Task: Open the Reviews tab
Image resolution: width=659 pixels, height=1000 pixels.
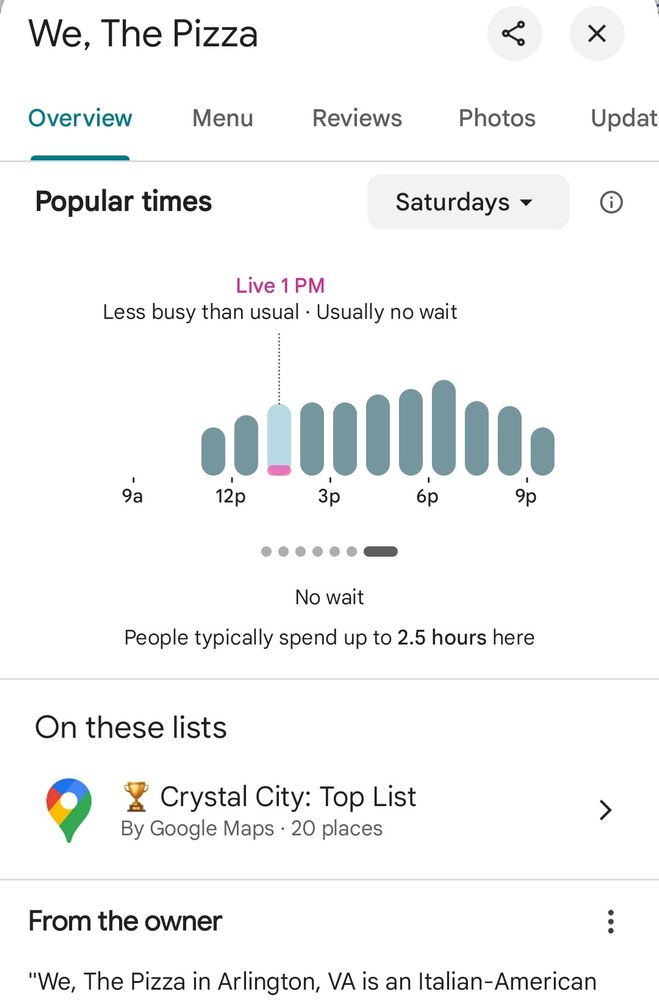Action: pyautogui.click(x=357, y=118)
